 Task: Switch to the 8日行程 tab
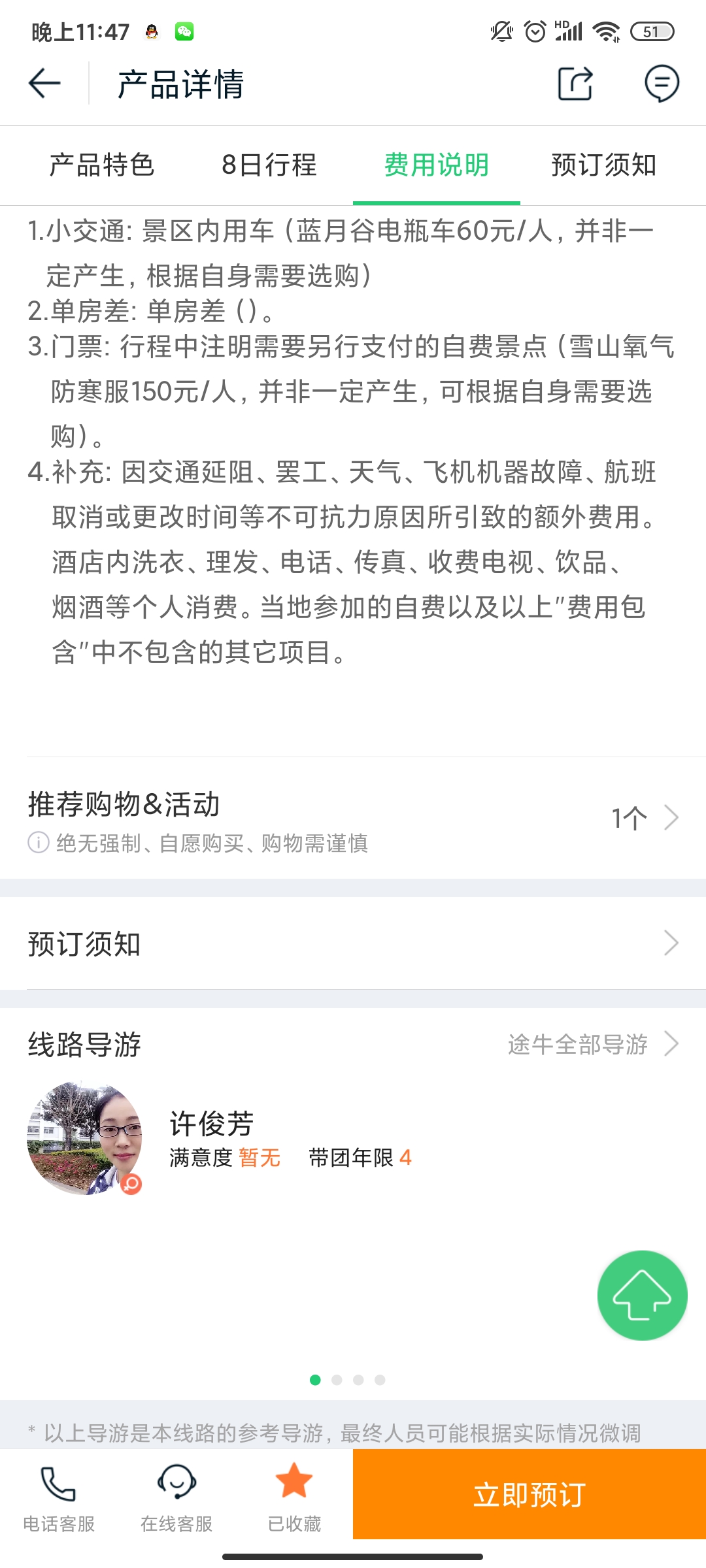pos(269,165)
